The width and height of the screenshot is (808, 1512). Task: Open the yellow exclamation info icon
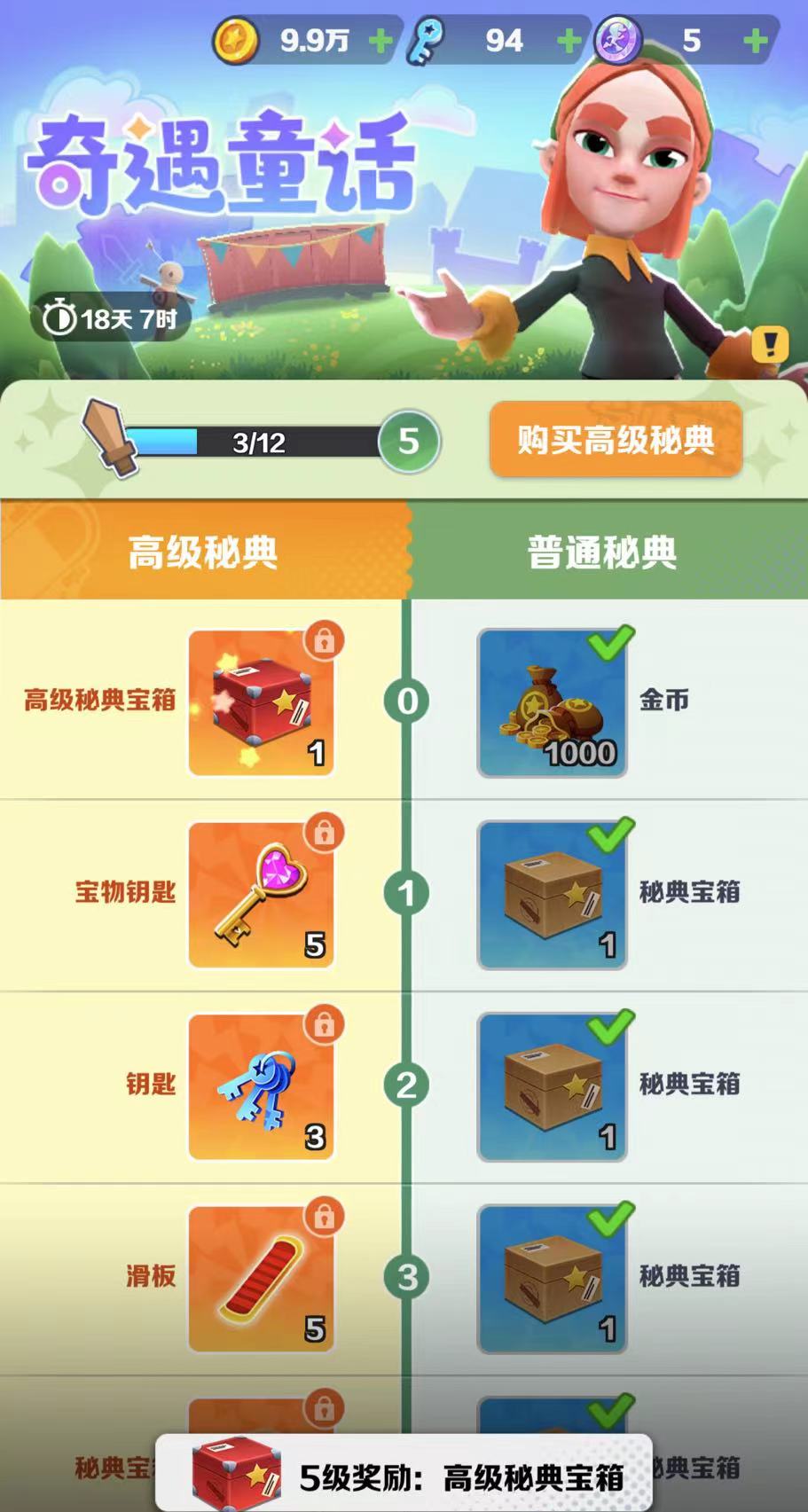[x=769, y=344]
